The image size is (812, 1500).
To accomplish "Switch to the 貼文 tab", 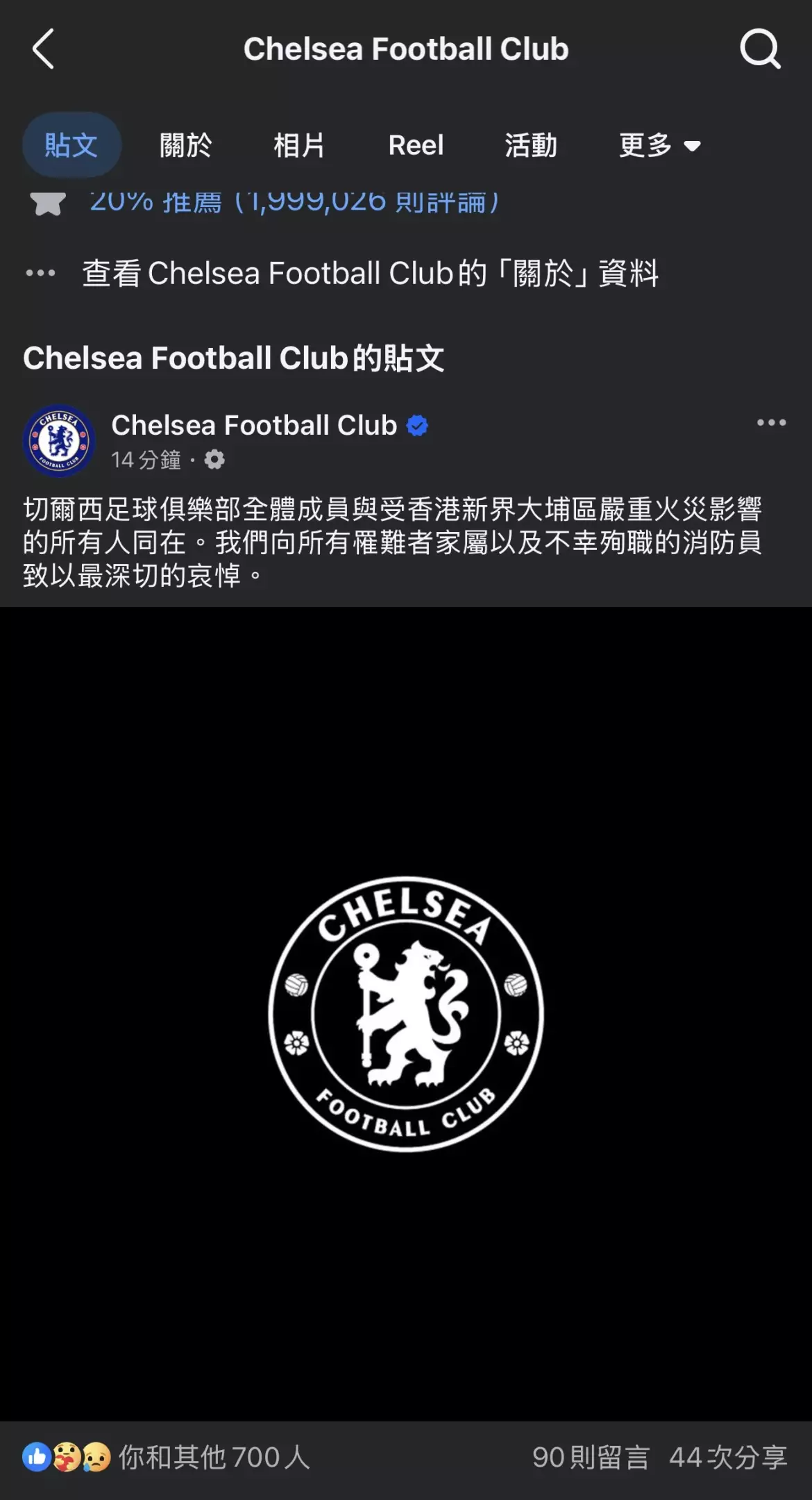I will pos(71,145).
